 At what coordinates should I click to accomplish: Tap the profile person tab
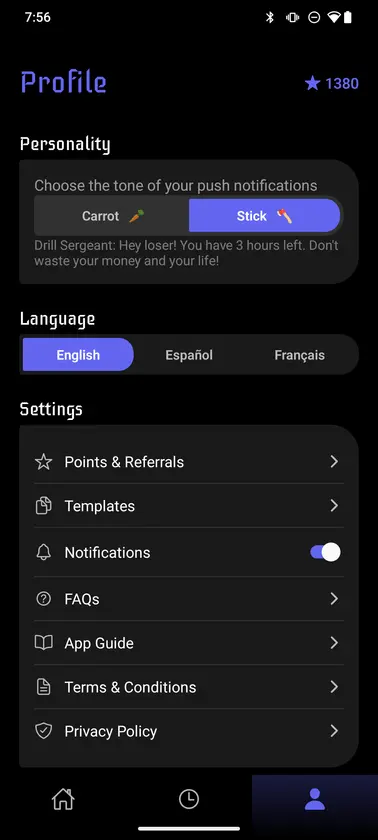[x=315, y=800]
